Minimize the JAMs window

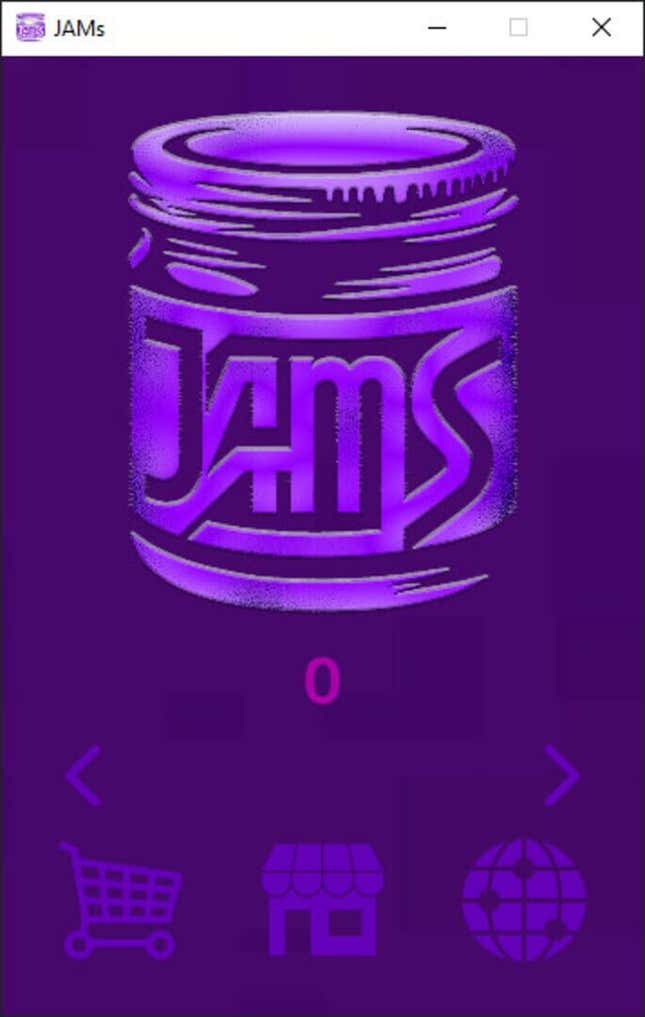[x=437, y=28]
